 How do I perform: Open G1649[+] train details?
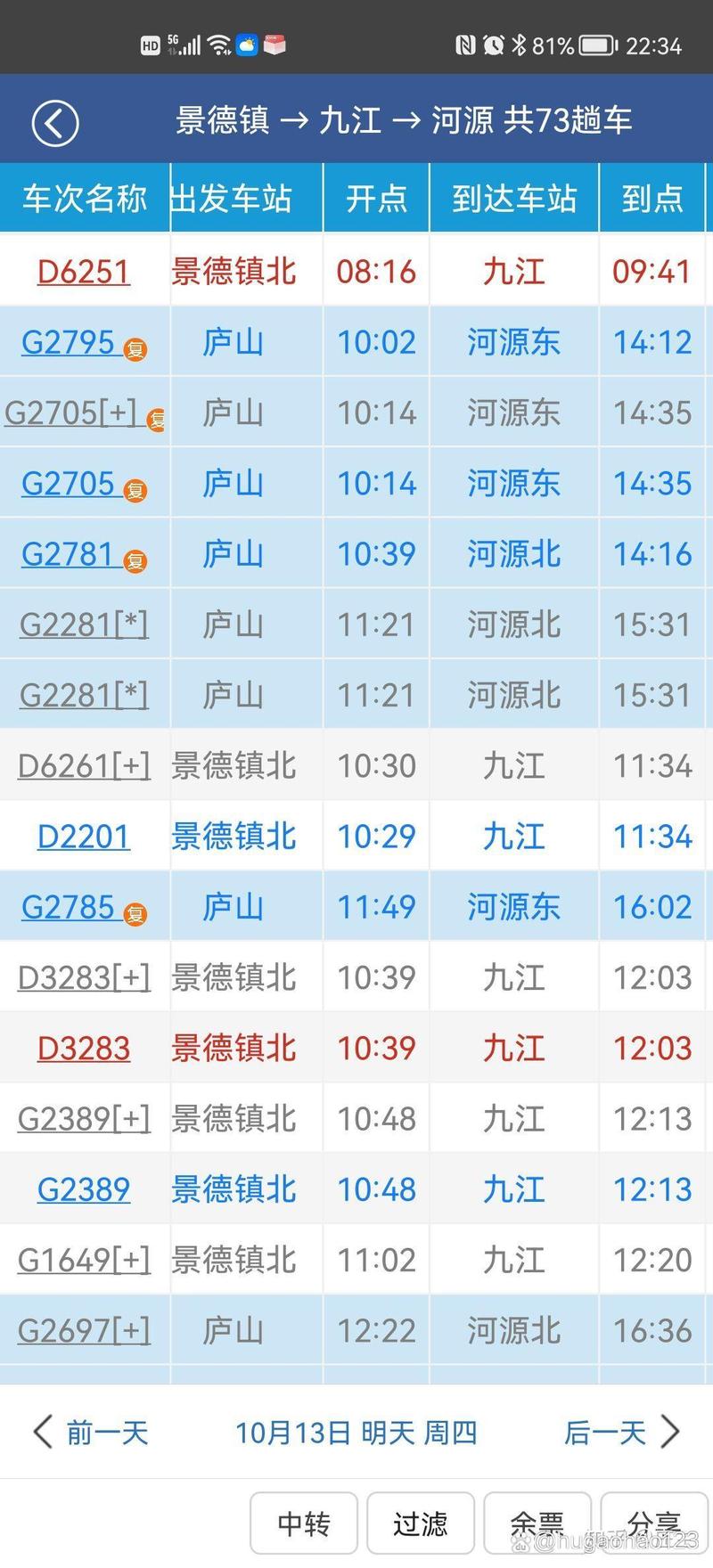(x=83, y=1259)
